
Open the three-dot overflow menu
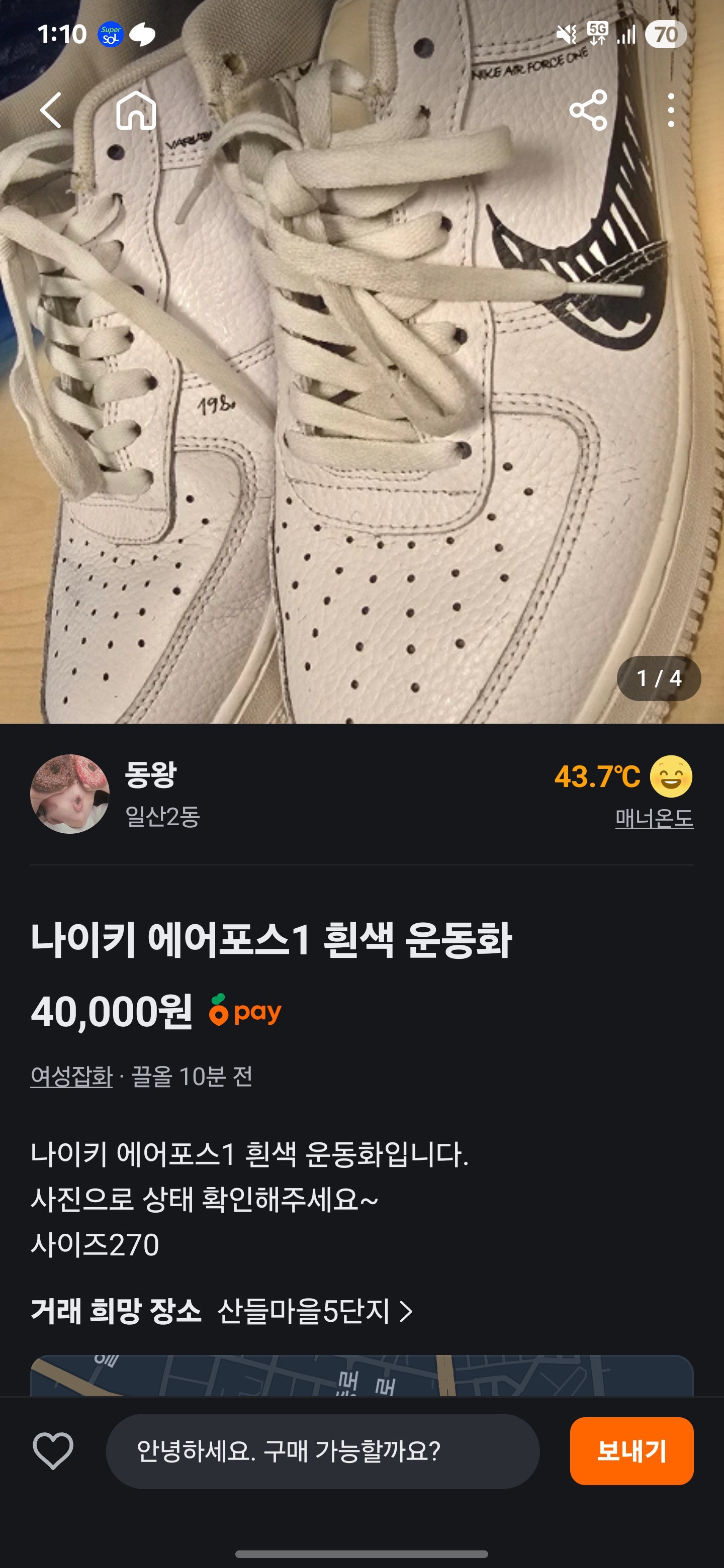coord(670,110)
